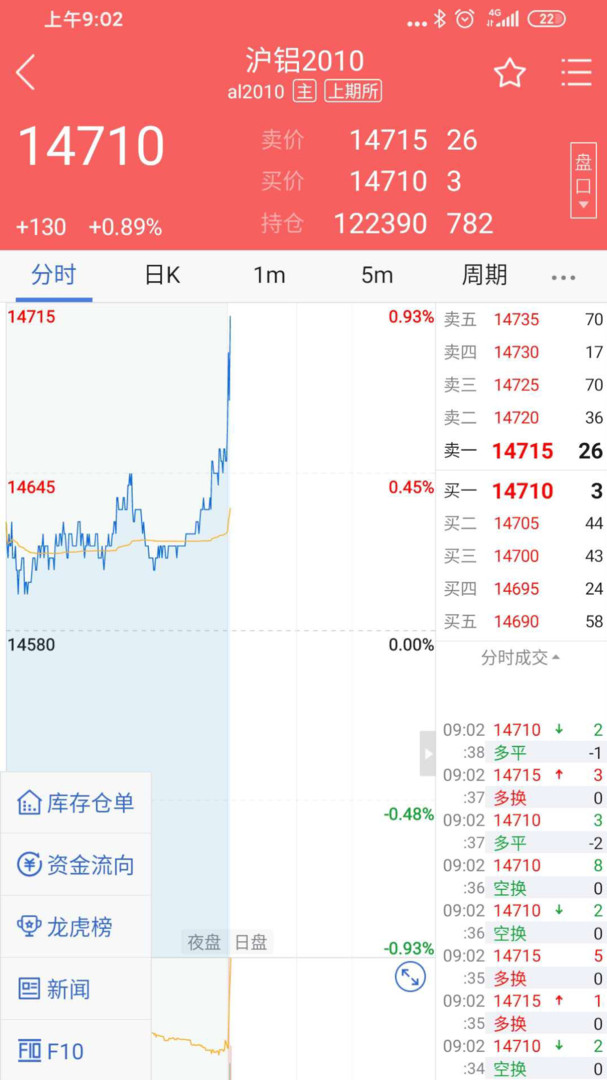Open the 周期 tab
Viewport: 607px width, 1080px height.
point(484,276)
